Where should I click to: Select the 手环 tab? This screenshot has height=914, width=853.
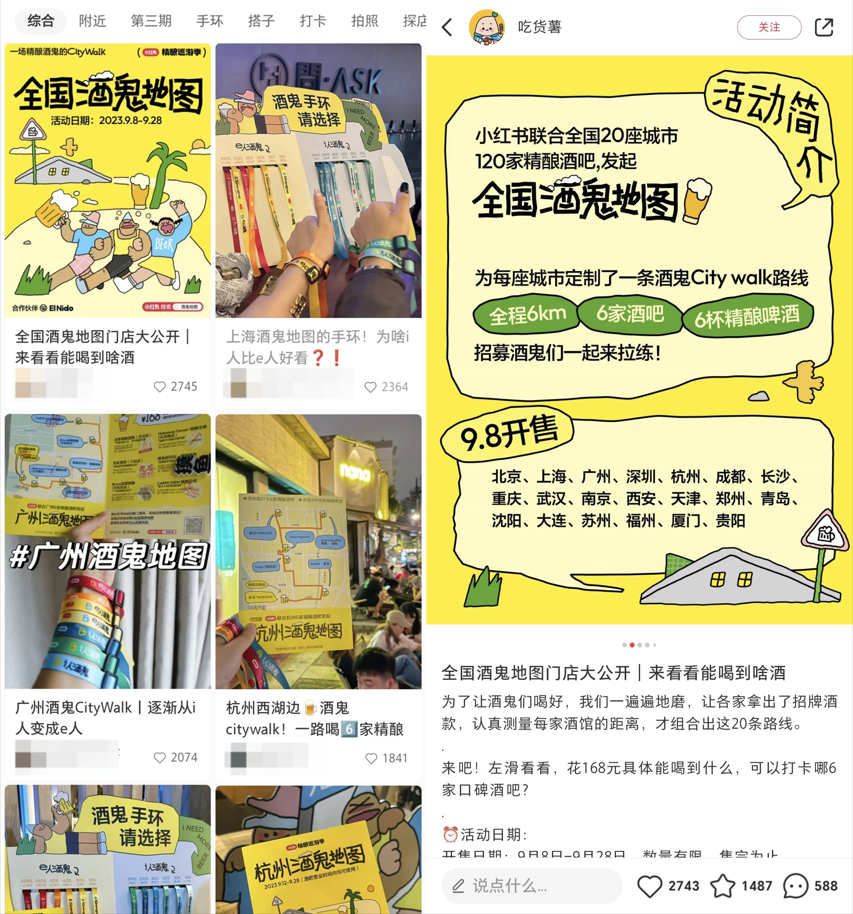[x=210, y=20]
